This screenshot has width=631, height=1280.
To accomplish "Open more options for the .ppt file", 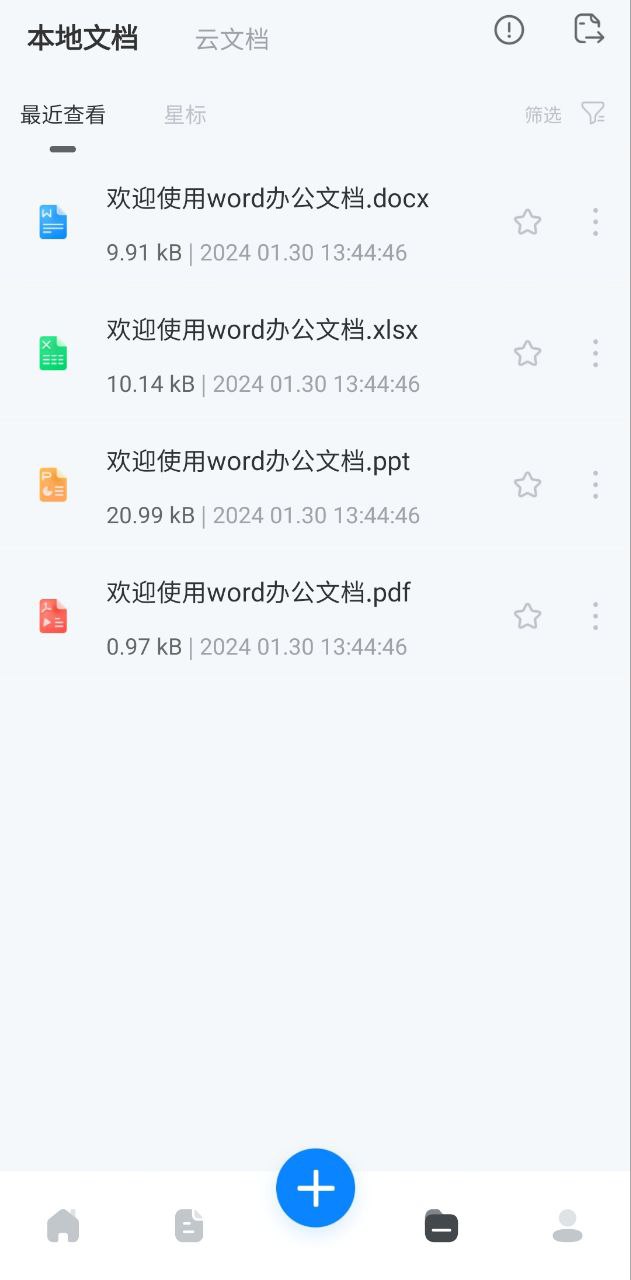I will [x=595, y=485].
